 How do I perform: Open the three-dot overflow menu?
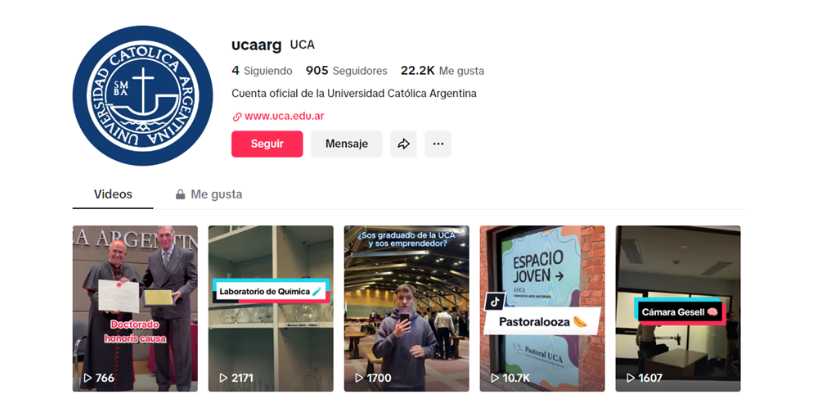437,144
